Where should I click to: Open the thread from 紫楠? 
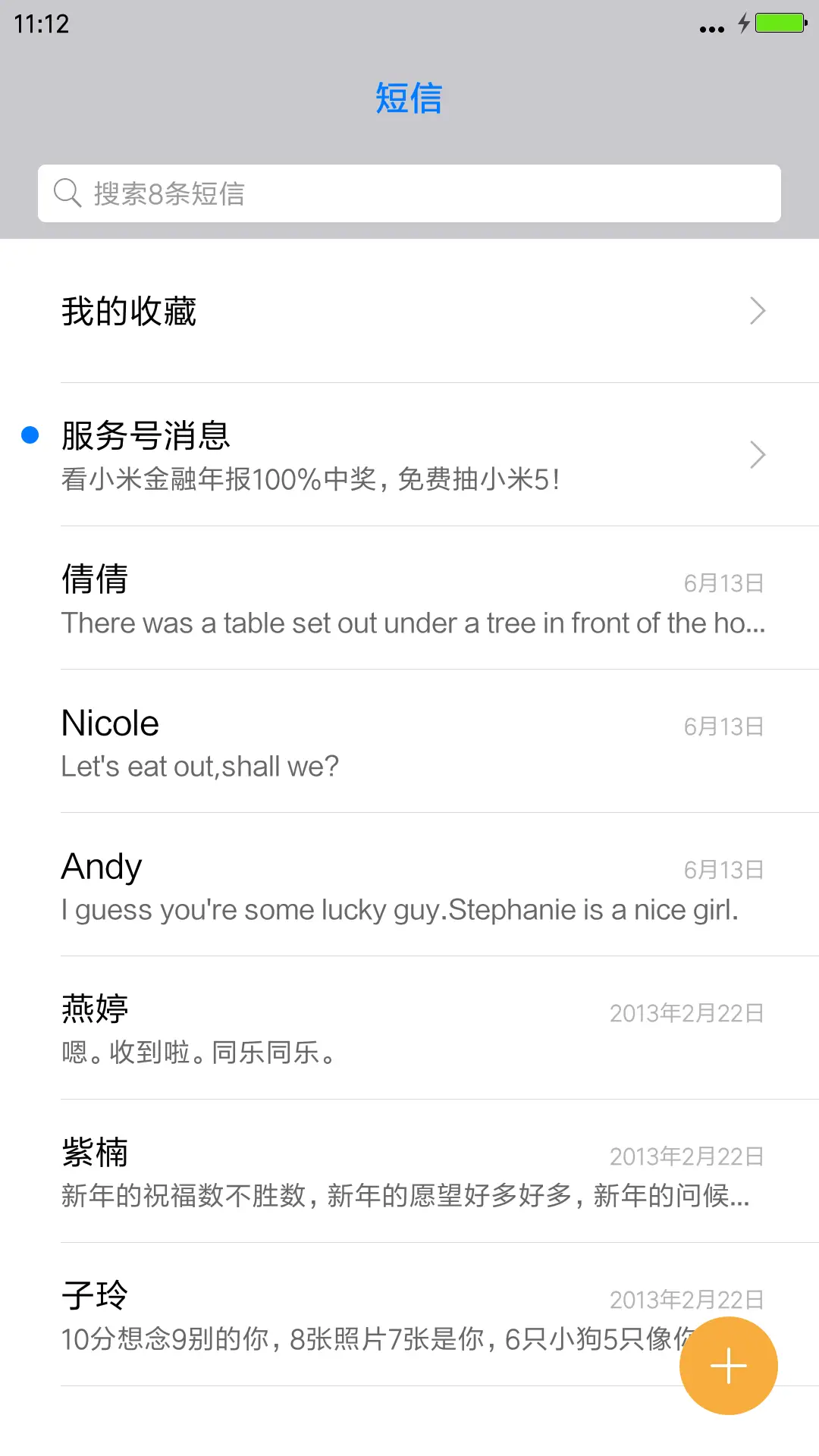409,1172
